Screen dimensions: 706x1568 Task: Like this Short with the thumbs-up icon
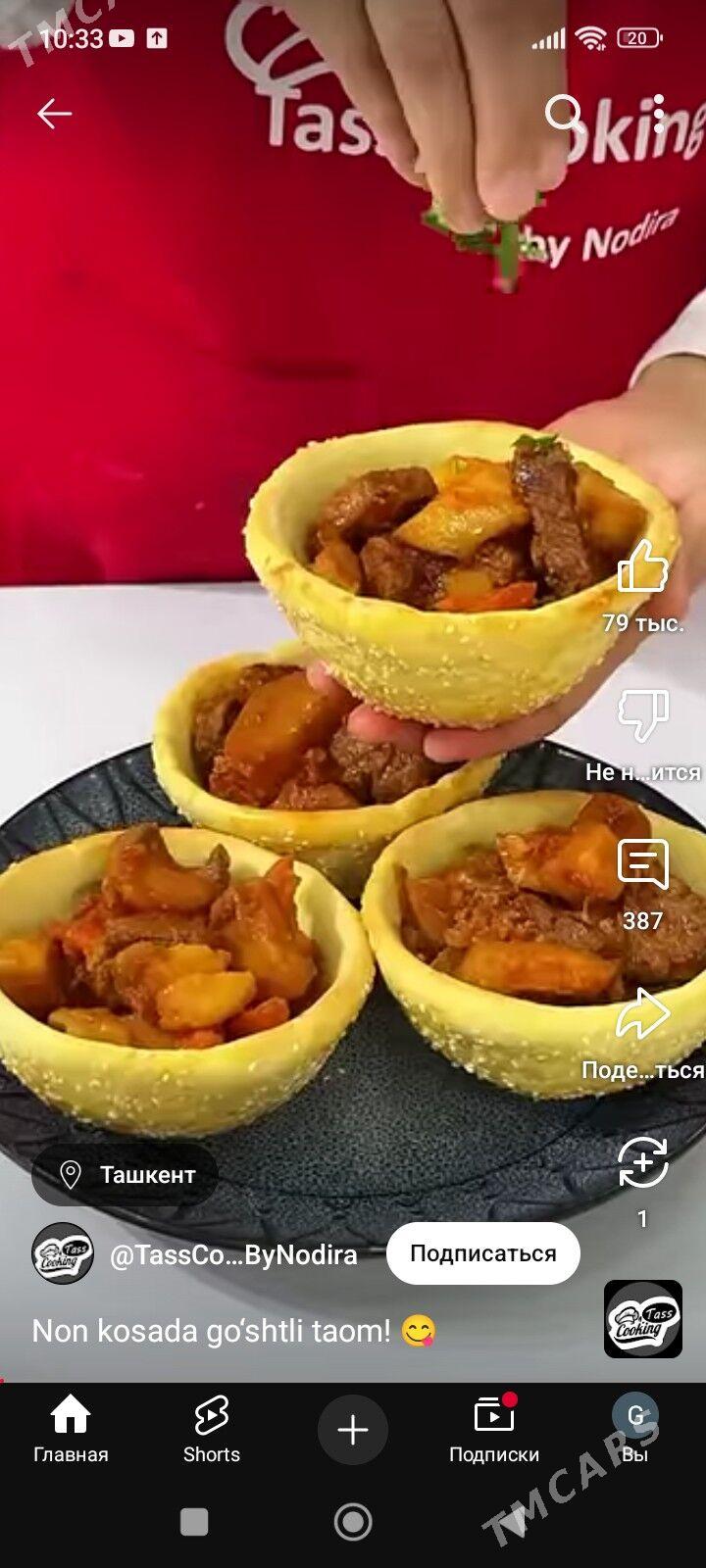[x=643, y=565]
